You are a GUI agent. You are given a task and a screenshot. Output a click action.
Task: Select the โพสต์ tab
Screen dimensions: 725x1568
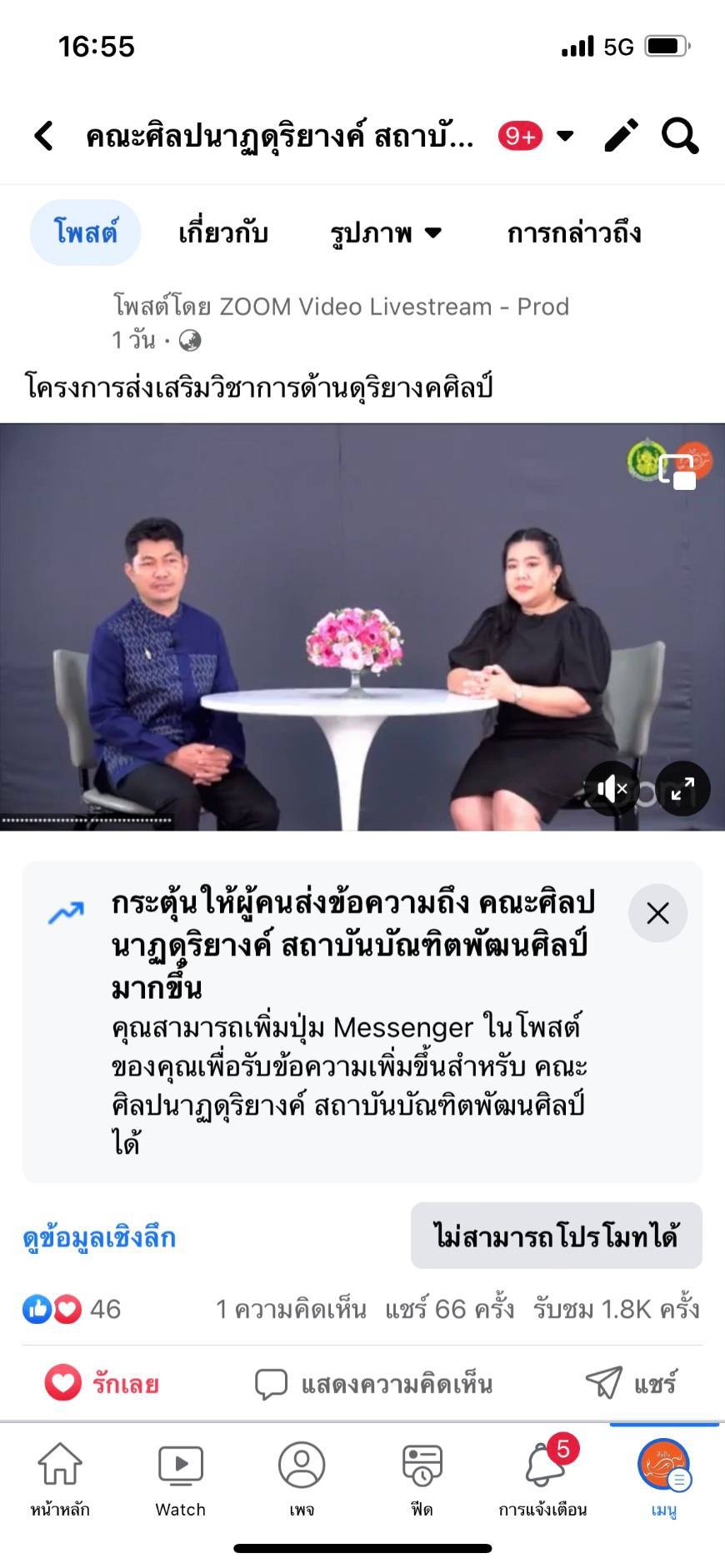tap(85, 232)
